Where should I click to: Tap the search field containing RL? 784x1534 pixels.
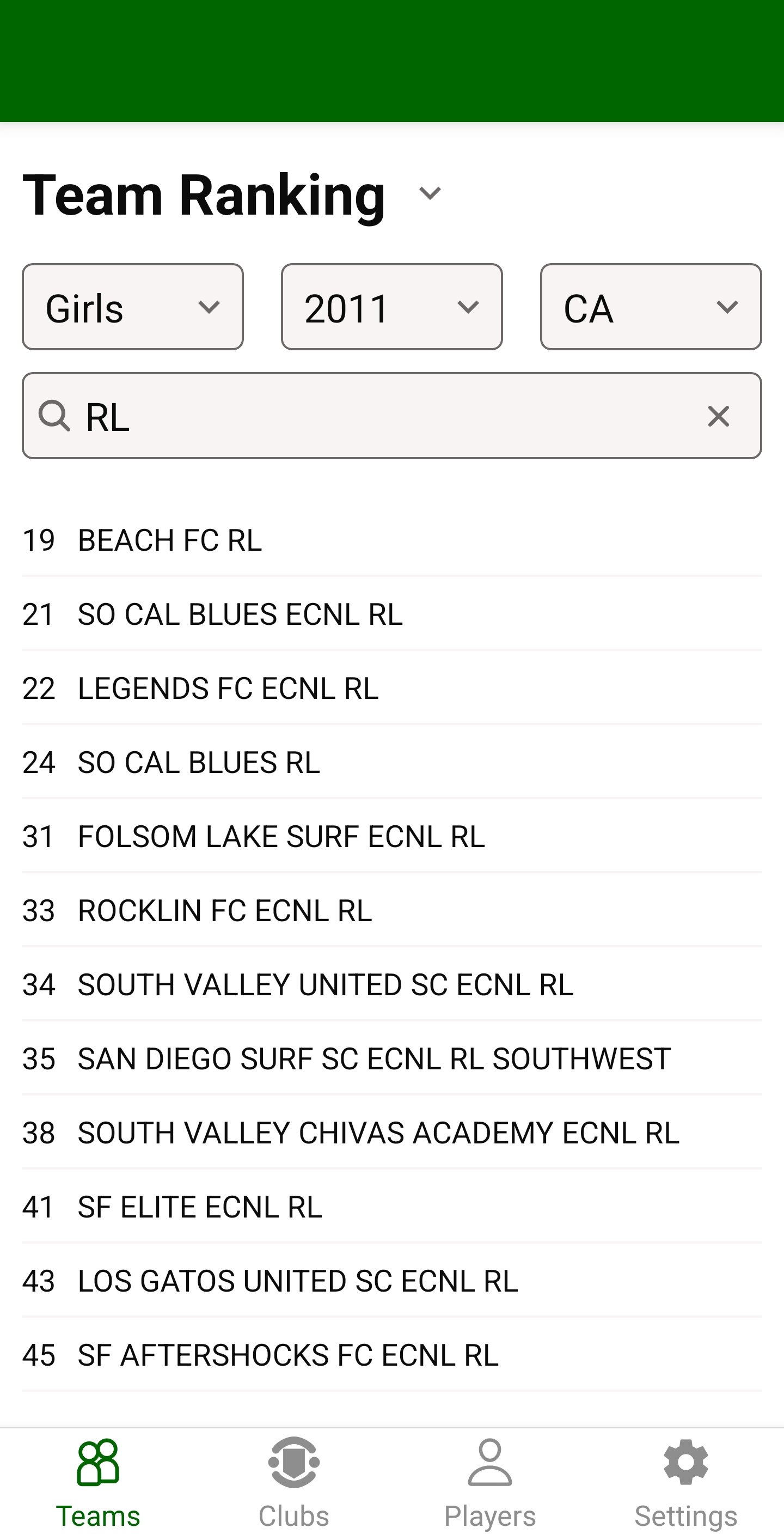coord(381,416)
